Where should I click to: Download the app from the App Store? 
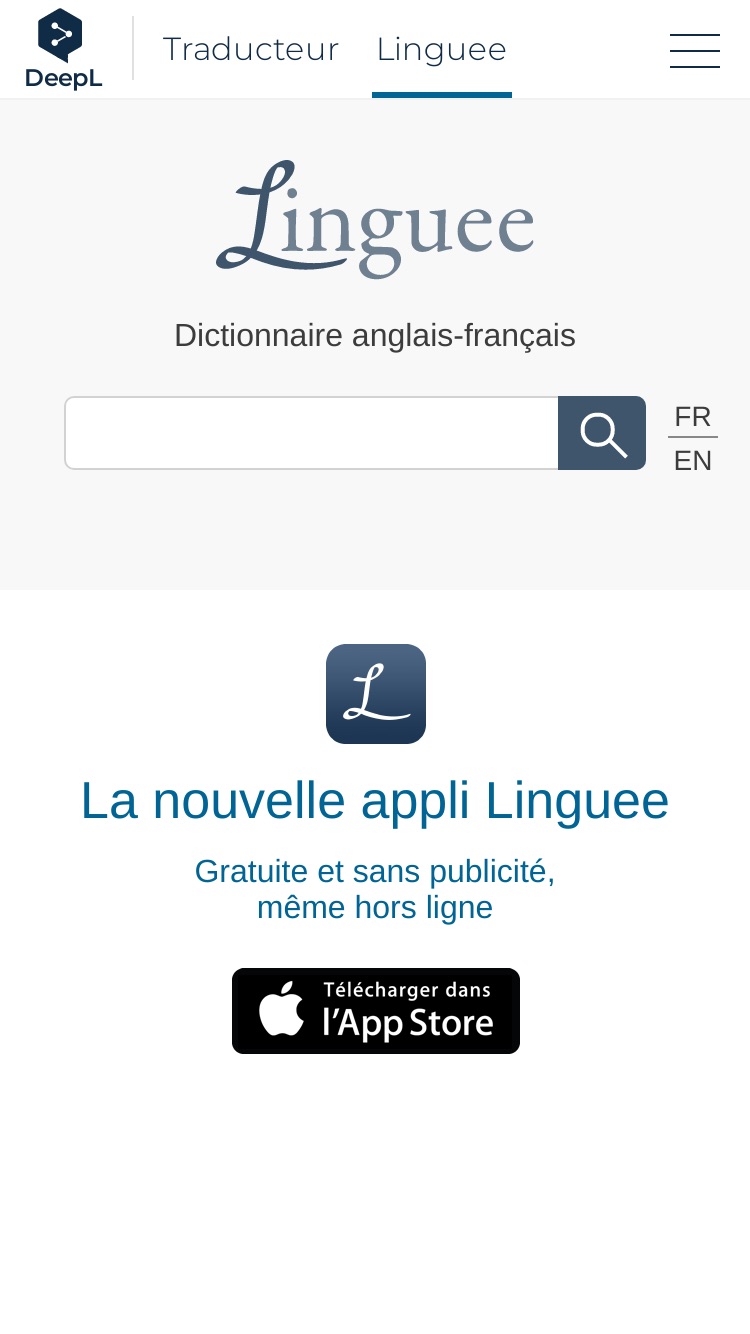tap(376, 1011)
